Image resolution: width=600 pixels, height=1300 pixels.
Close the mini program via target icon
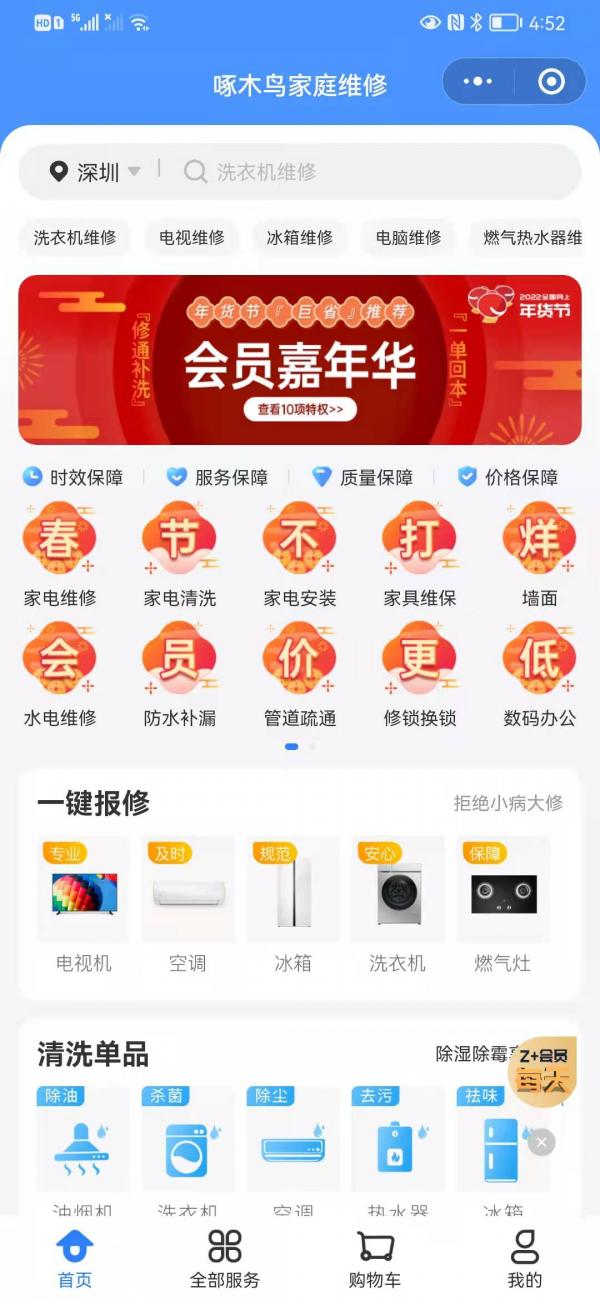(551, 82)
